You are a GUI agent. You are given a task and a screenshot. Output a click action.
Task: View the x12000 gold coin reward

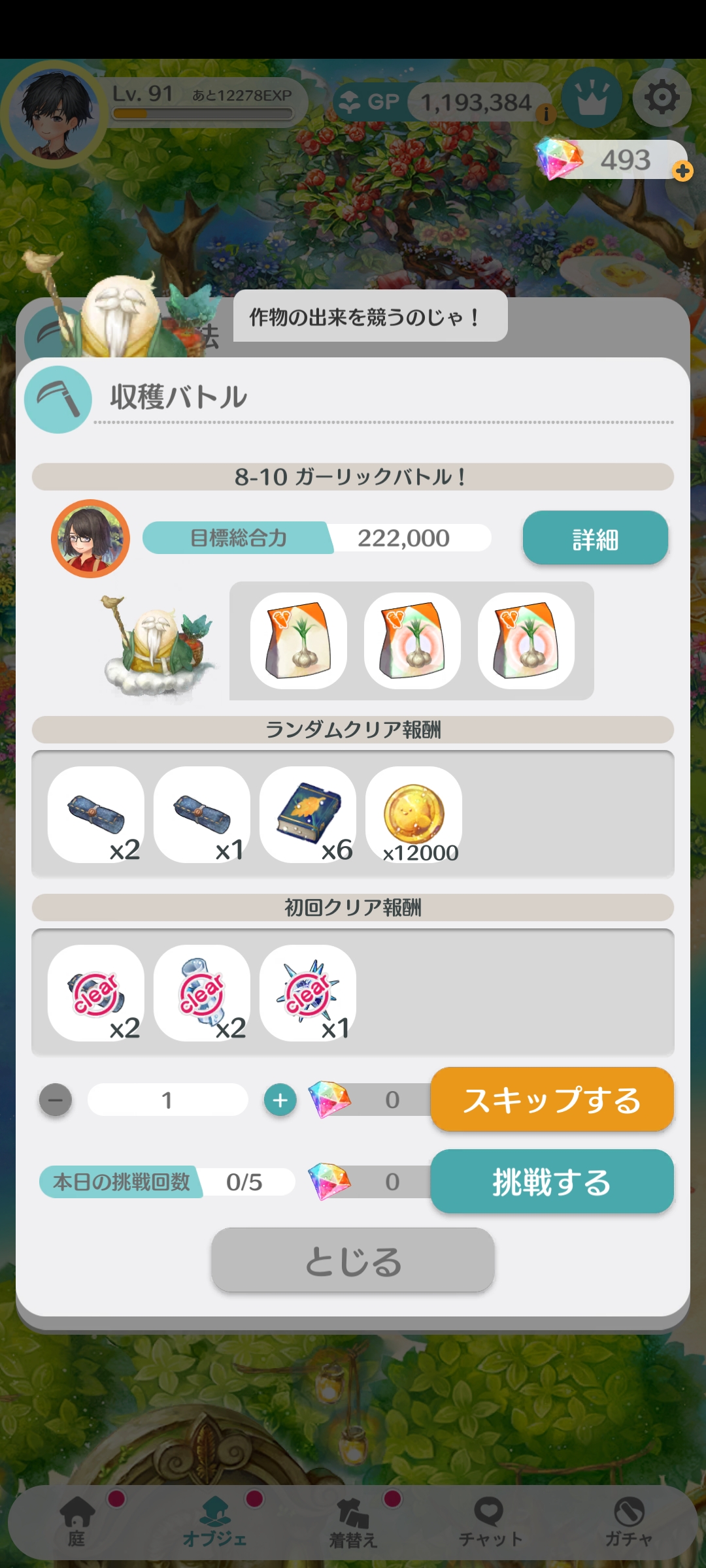tap(414, 815)
